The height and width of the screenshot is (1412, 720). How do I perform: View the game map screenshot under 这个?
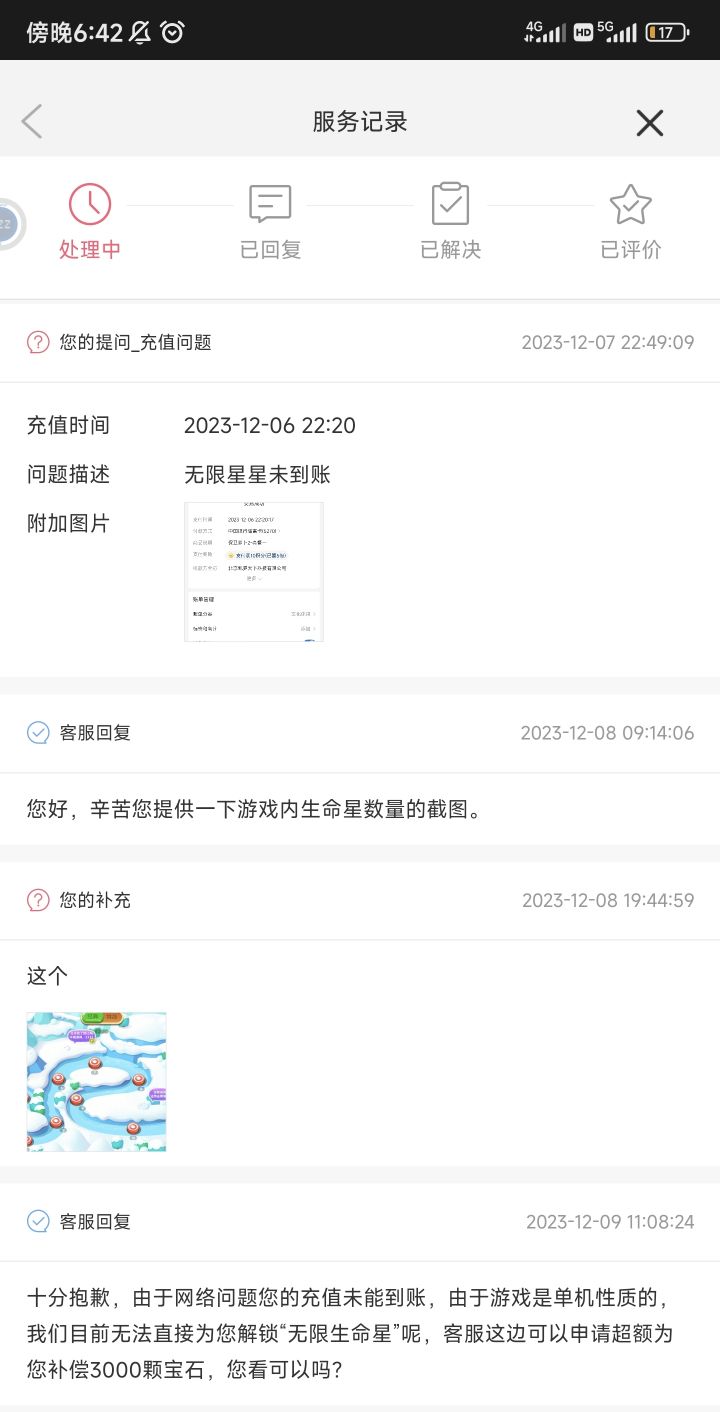click(97, 1082)
